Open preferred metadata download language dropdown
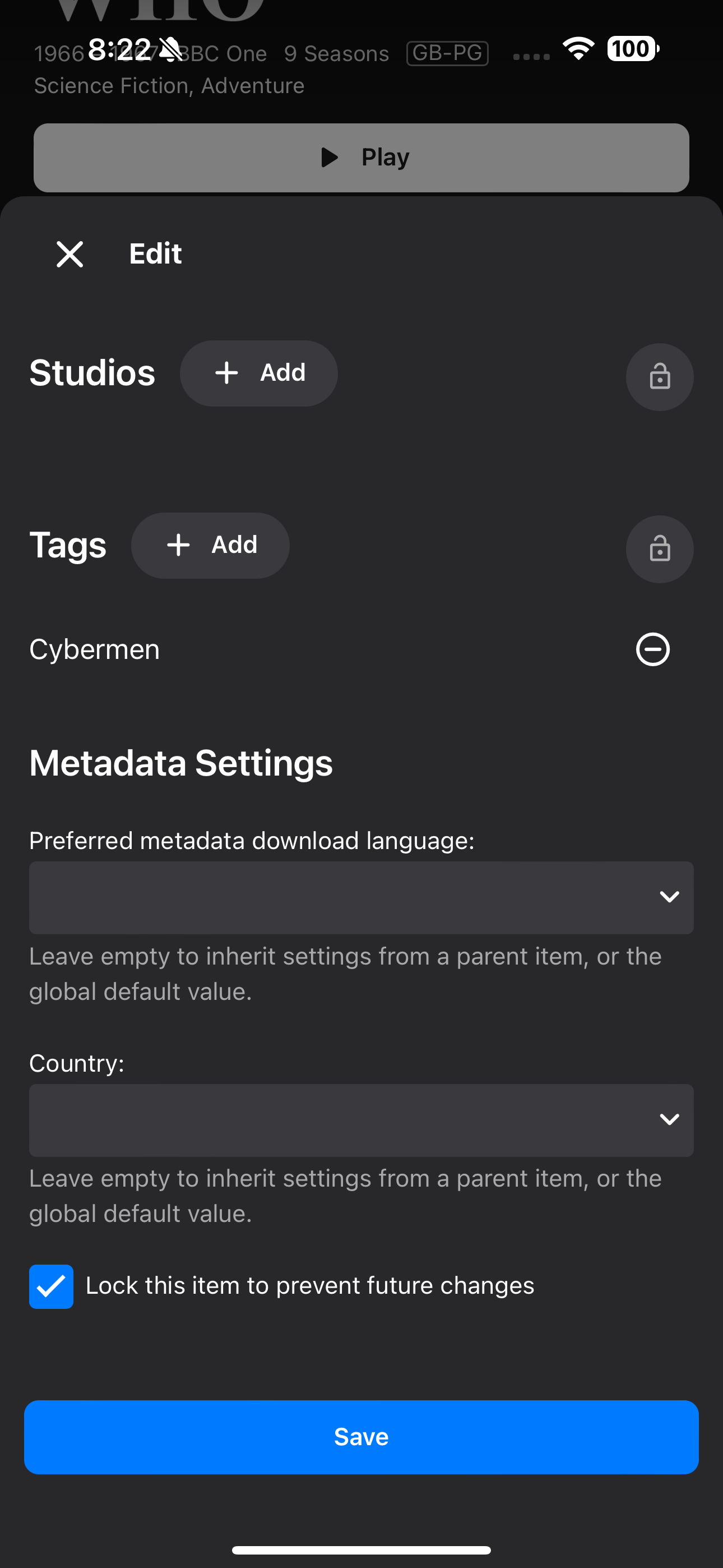The width and height of the screenshot is (723, 1568). coord(361,897)
